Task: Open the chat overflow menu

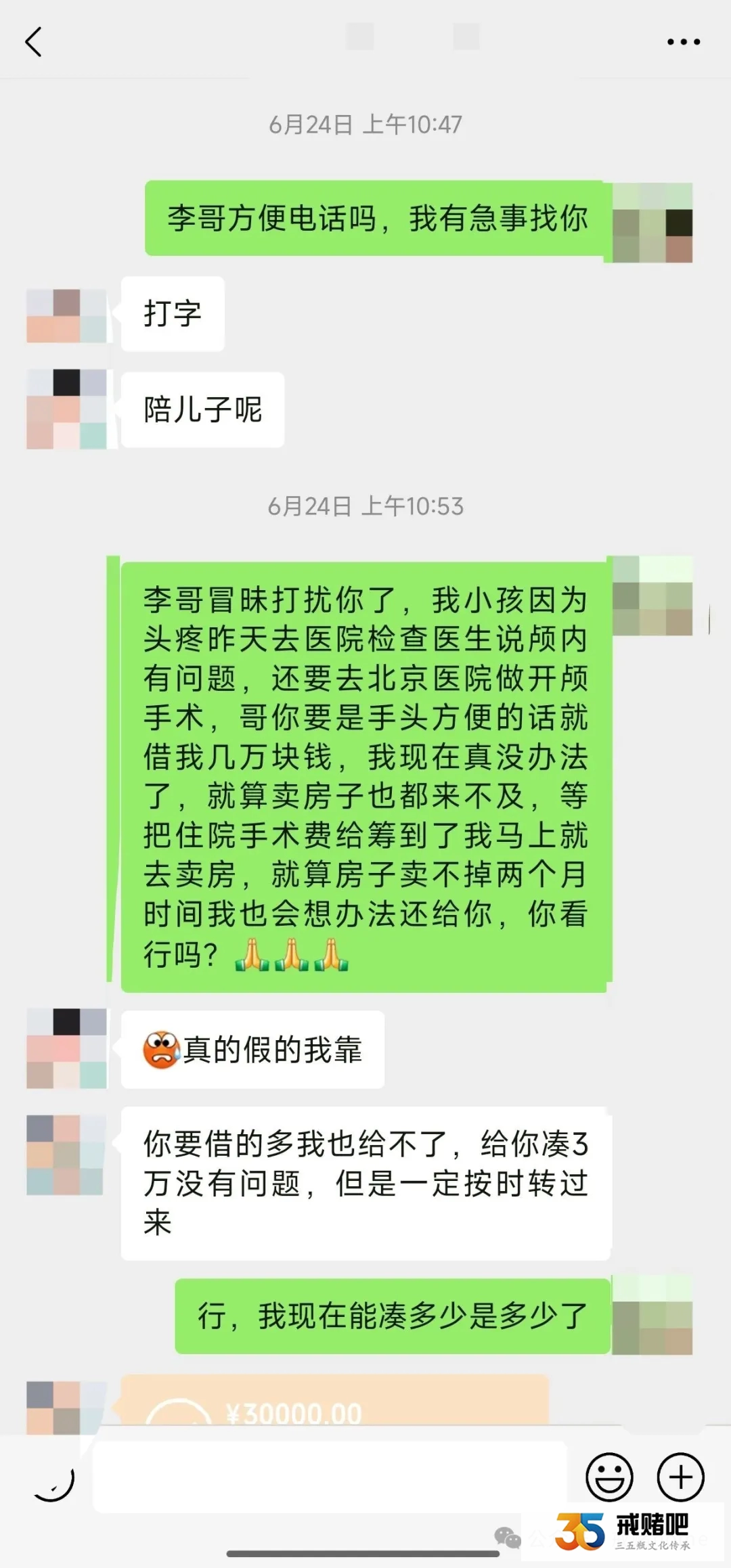Action: (683, 42)
